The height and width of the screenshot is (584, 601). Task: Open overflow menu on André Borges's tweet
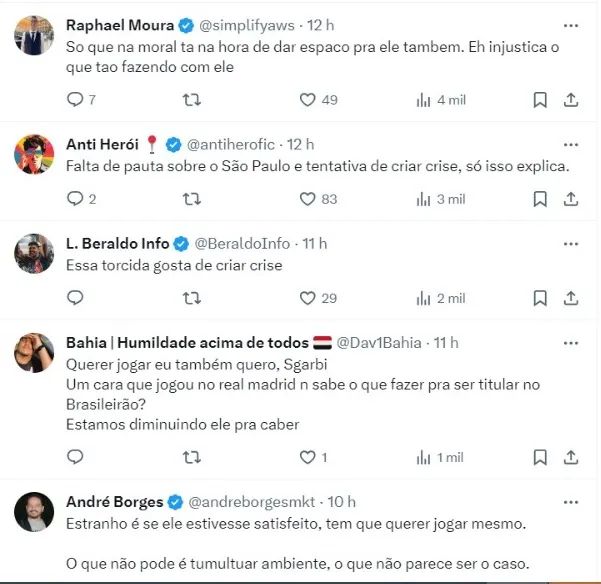point(570,502)
